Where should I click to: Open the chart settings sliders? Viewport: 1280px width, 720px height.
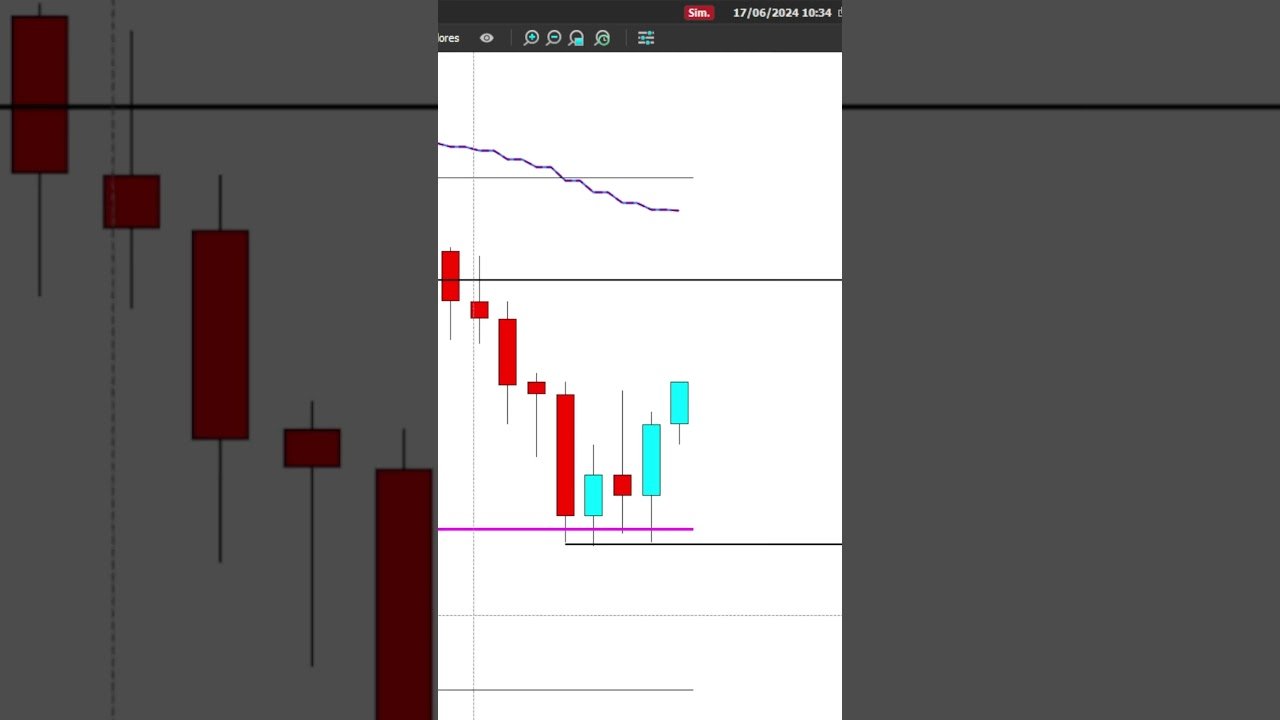point(646,38)
